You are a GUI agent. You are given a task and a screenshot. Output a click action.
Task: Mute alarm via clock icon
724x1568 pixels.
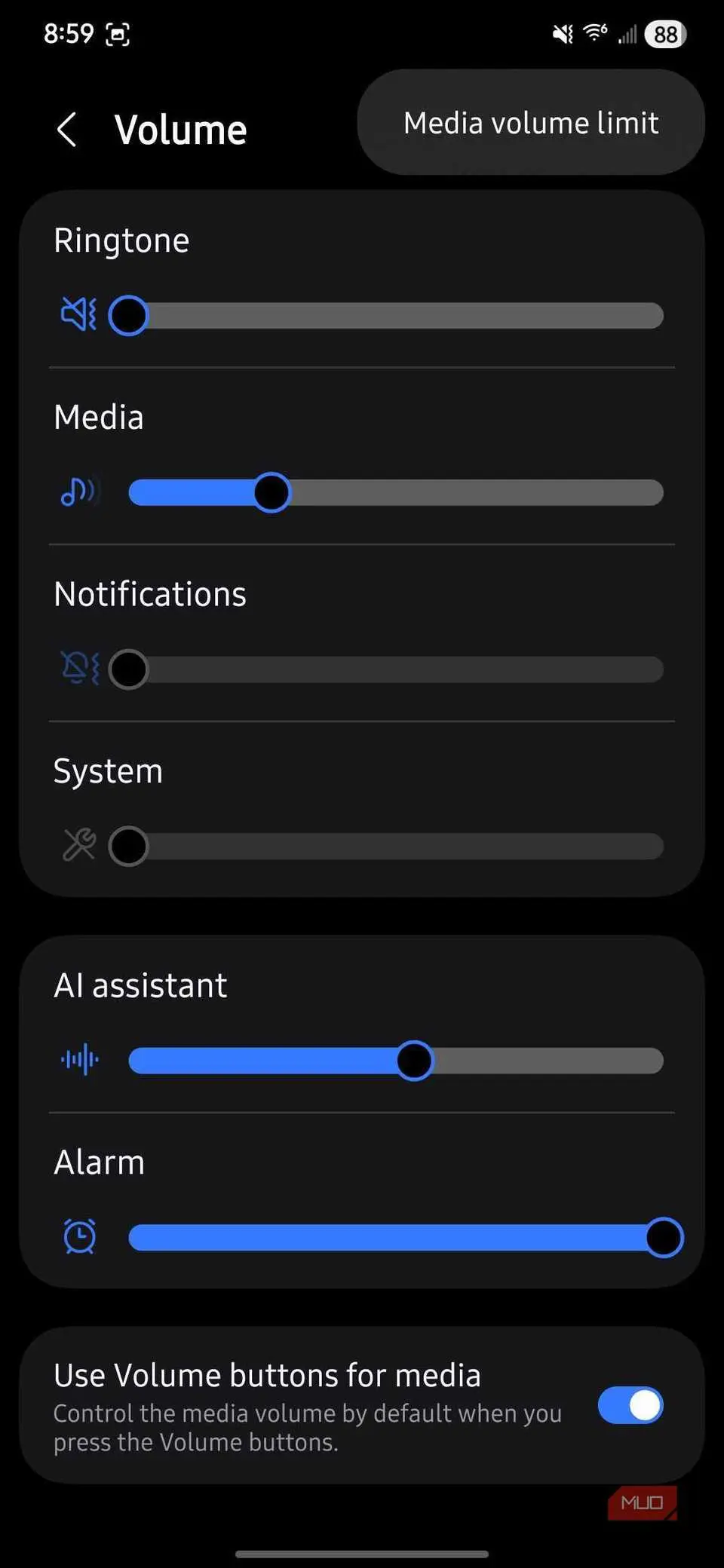coord(79,1237)
